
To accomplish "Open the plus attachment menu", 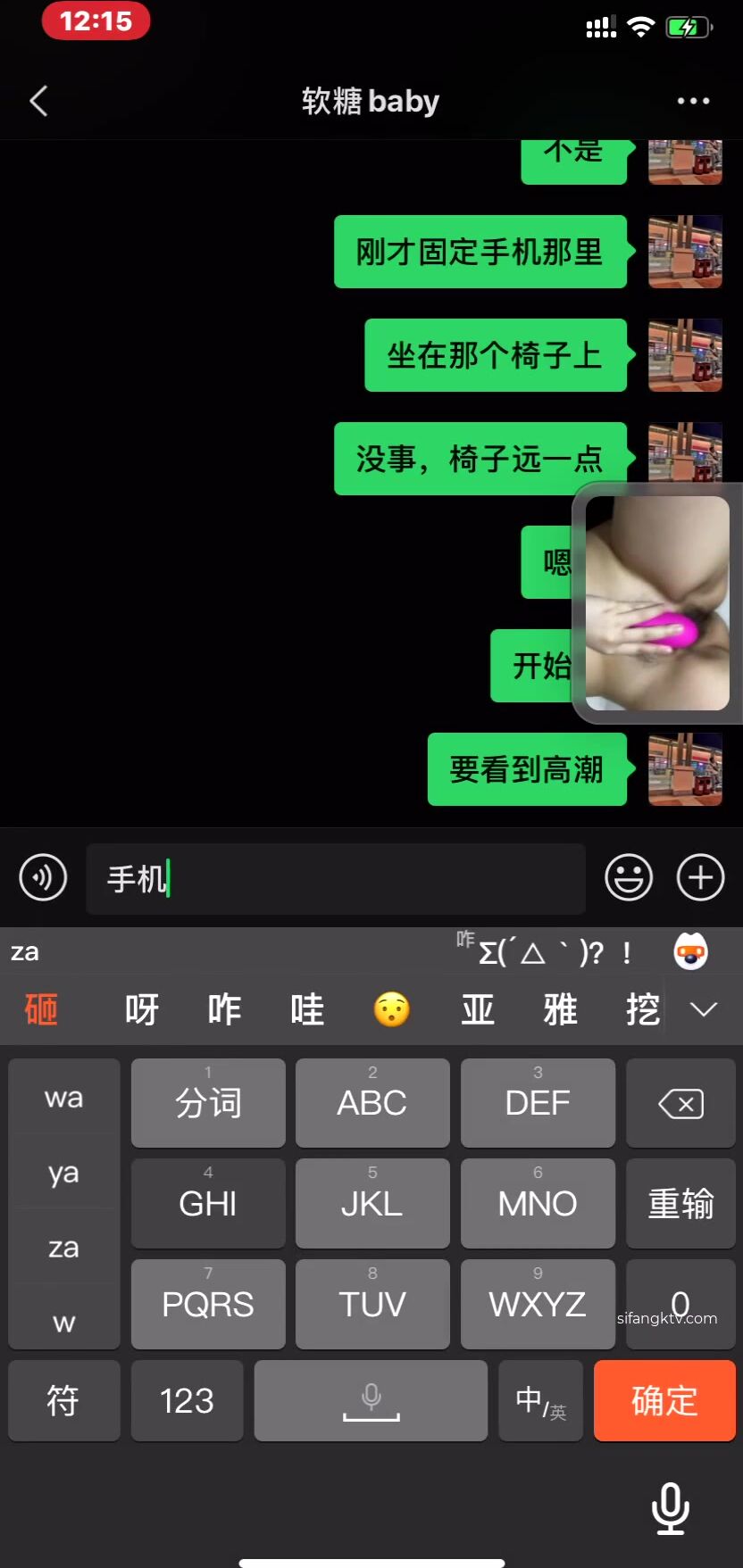I will [x=700, y=877].
